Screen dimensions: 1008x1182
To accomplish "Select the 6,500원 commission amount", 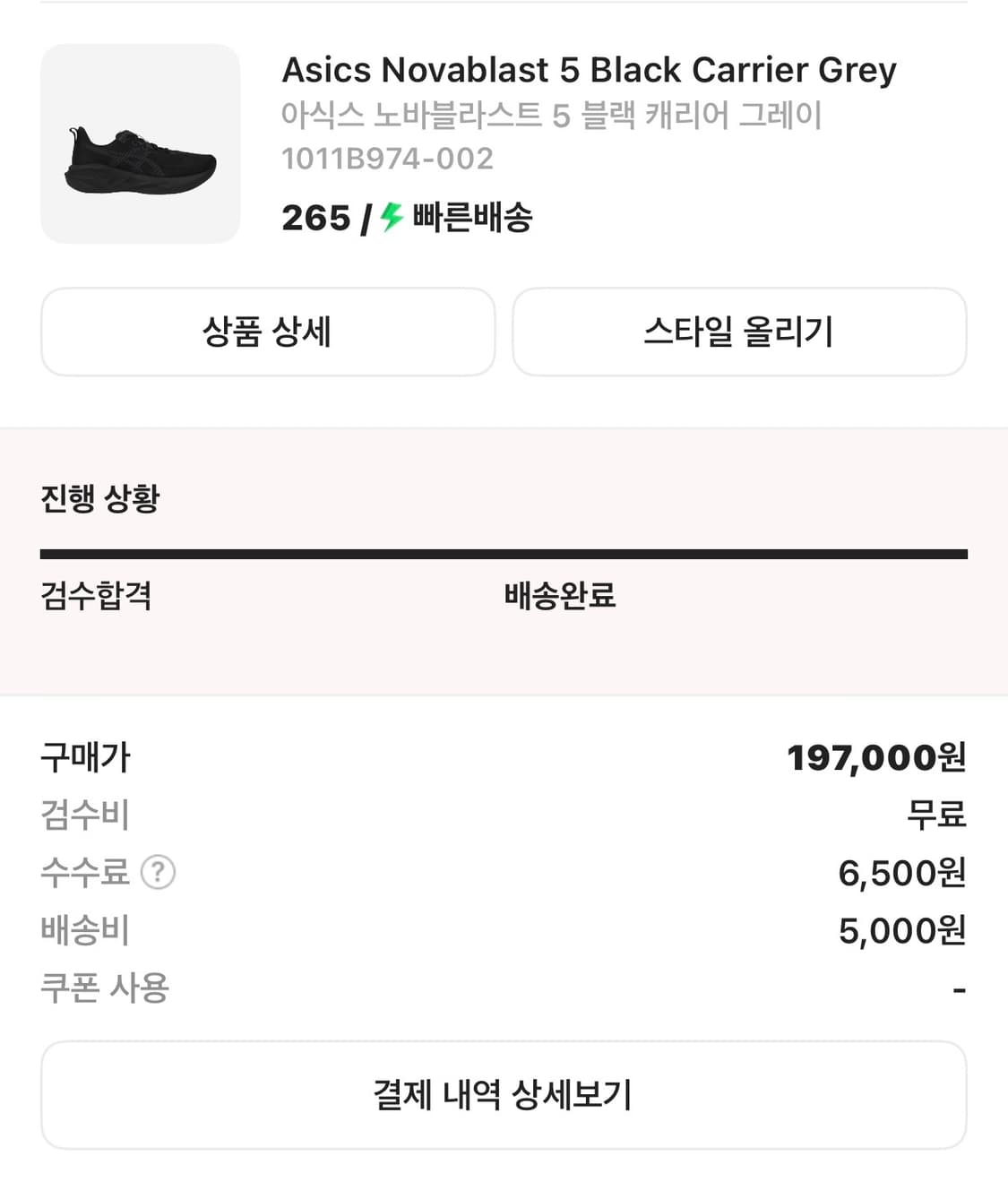I will [x=900, y=872].
